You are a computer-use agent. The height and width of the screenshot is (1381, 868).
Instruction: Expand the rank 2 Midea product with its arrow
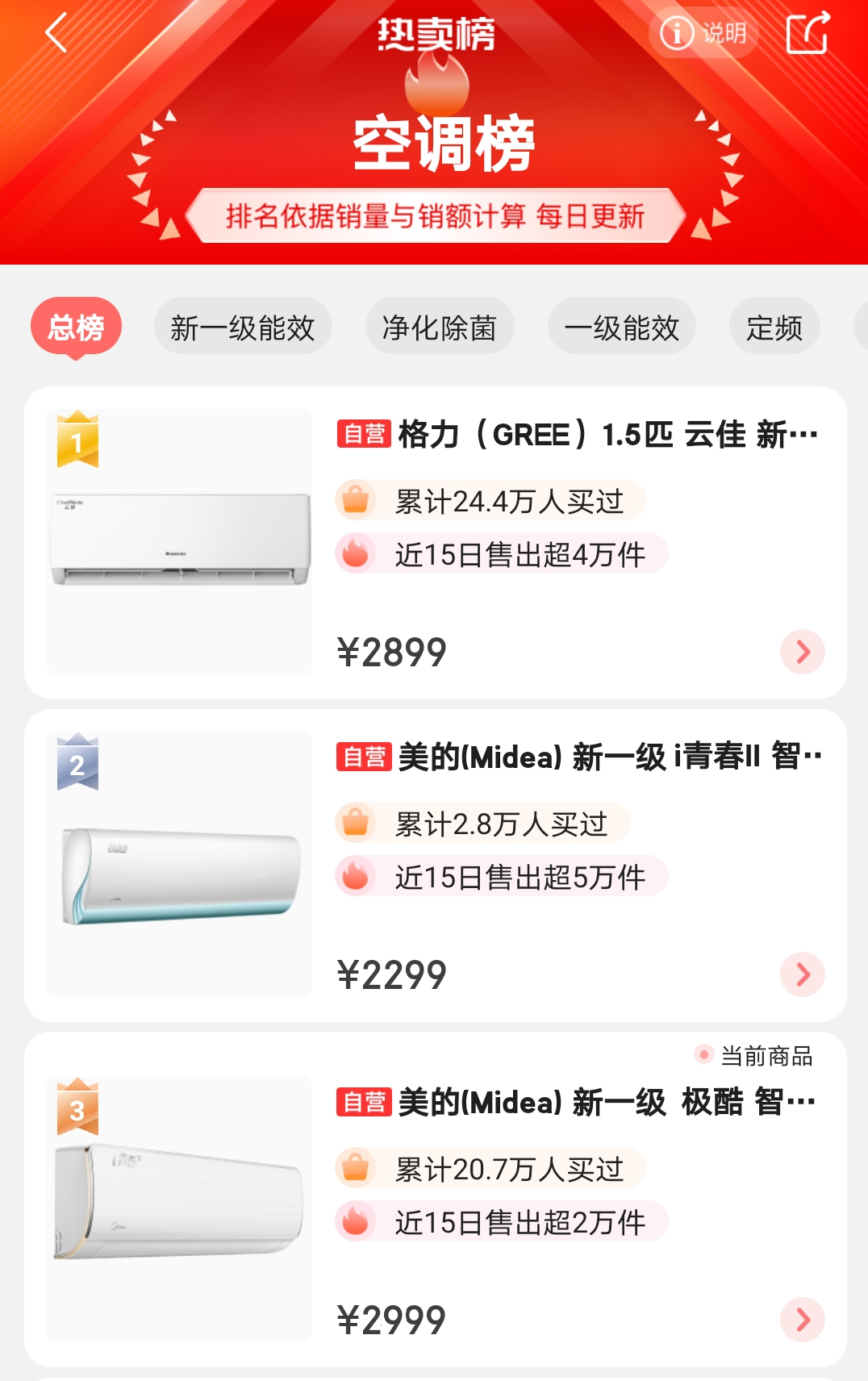coord(803,973)
